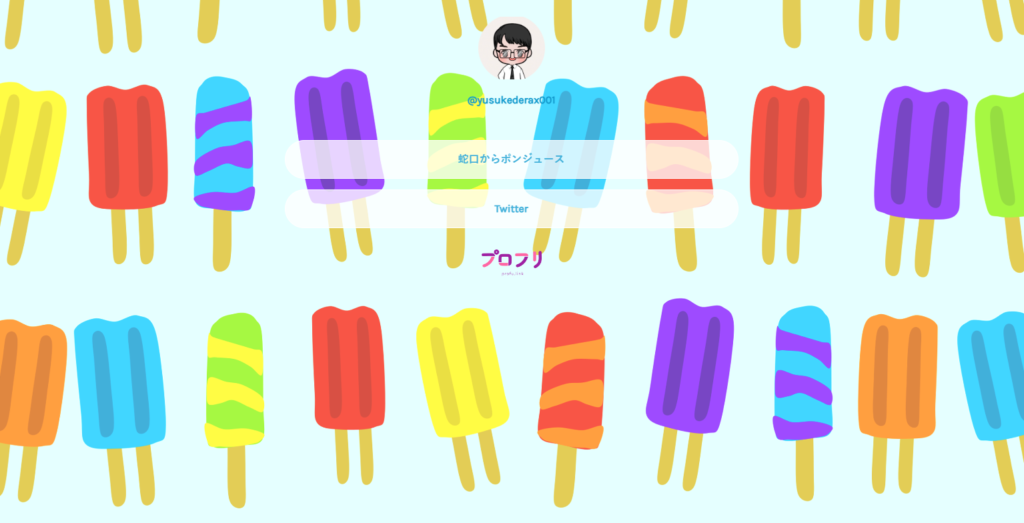Tap the profile avatar picture

tap(511, 48)
